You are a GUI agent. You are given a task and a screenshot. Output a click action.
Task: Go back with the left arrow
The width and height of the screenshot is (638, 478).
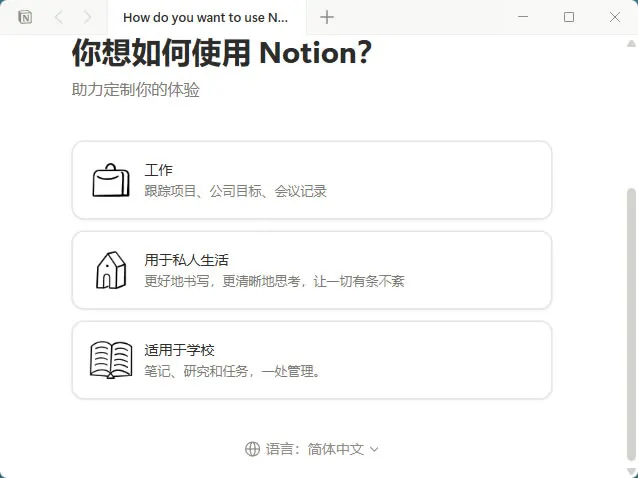click(x=58, y=17)
